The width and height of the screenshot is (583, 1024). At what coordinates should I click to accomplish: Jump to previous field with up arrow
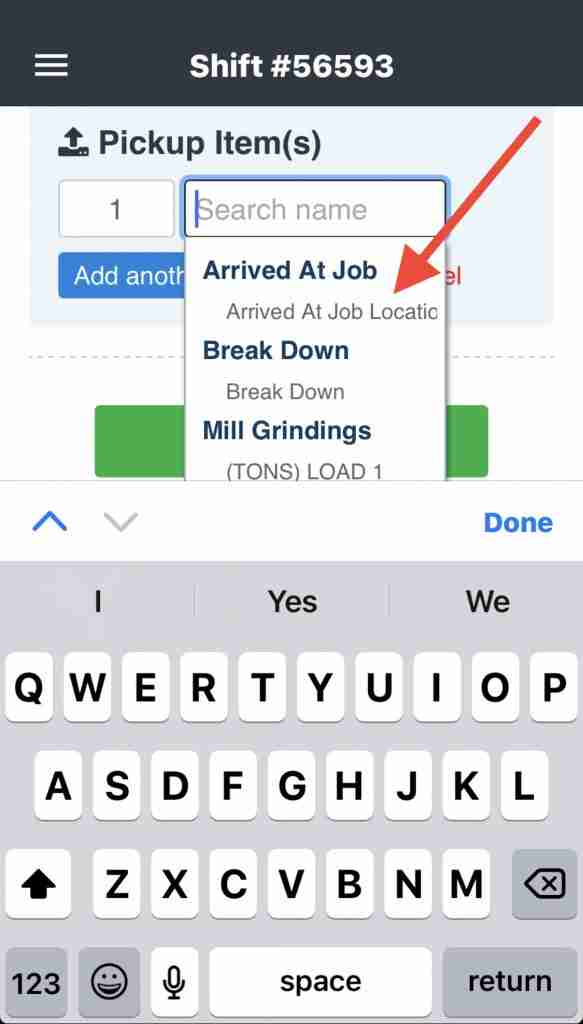coord(50,522)
